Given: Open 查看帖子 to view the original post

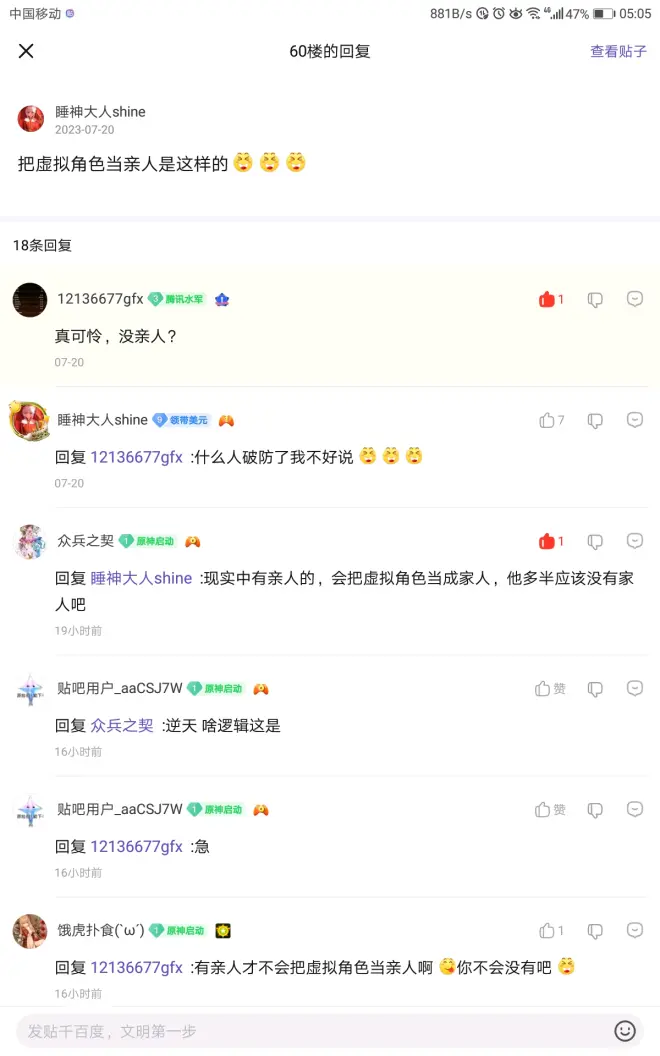Looking at the screenshot, I should [x=618, y=51].
